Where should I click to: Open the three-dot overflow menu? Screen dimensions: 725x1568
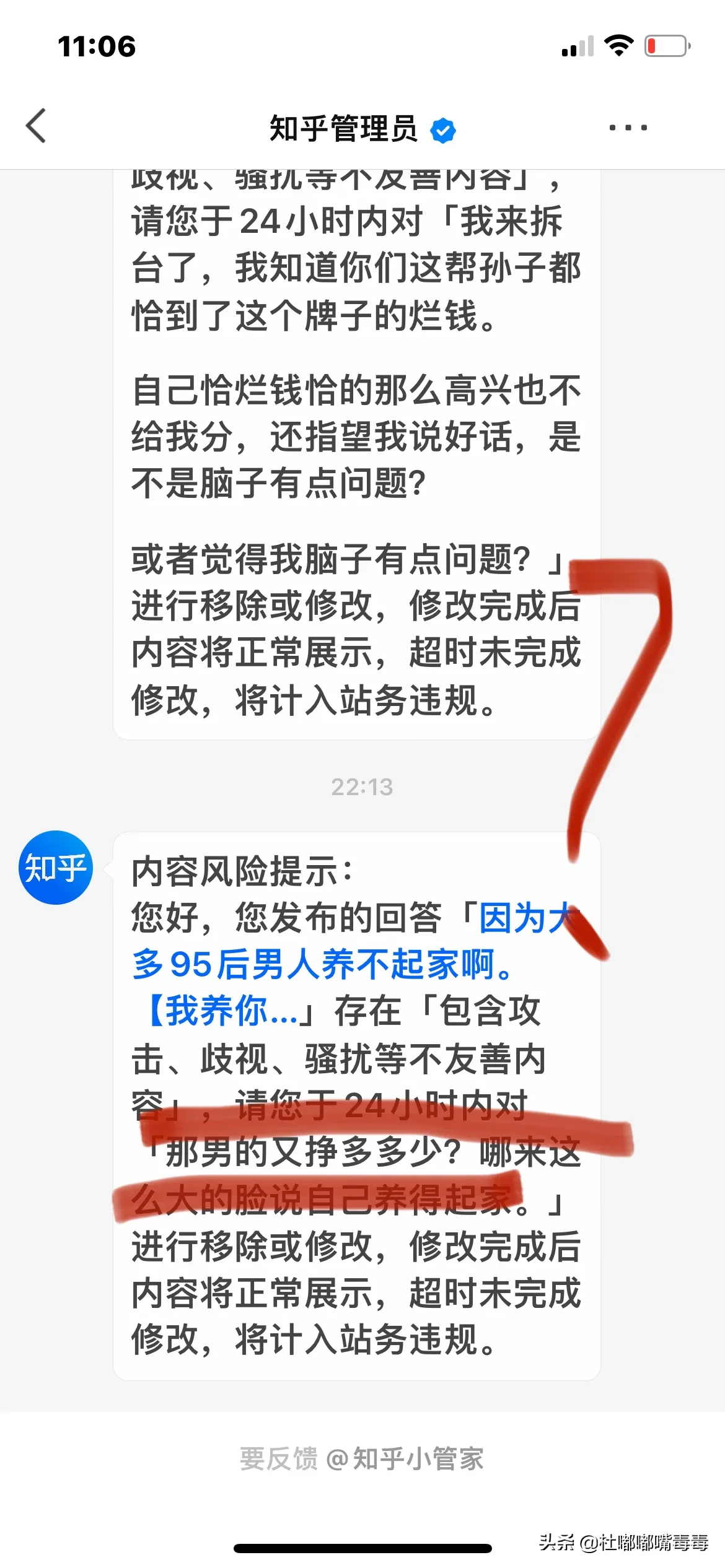628,128
